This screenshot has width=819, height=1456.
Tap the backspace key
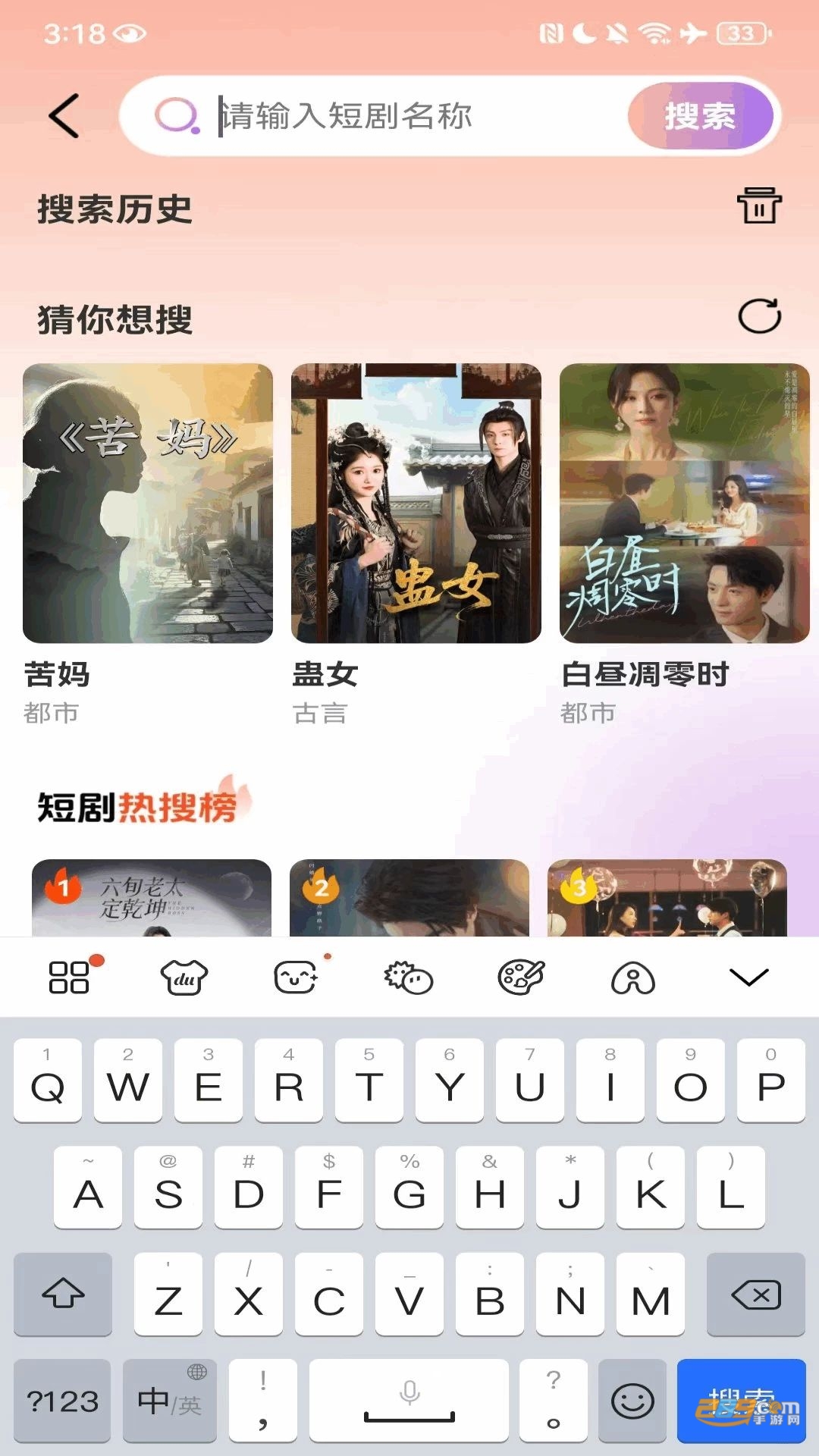pyautogui.click(x=755, y=1294)
